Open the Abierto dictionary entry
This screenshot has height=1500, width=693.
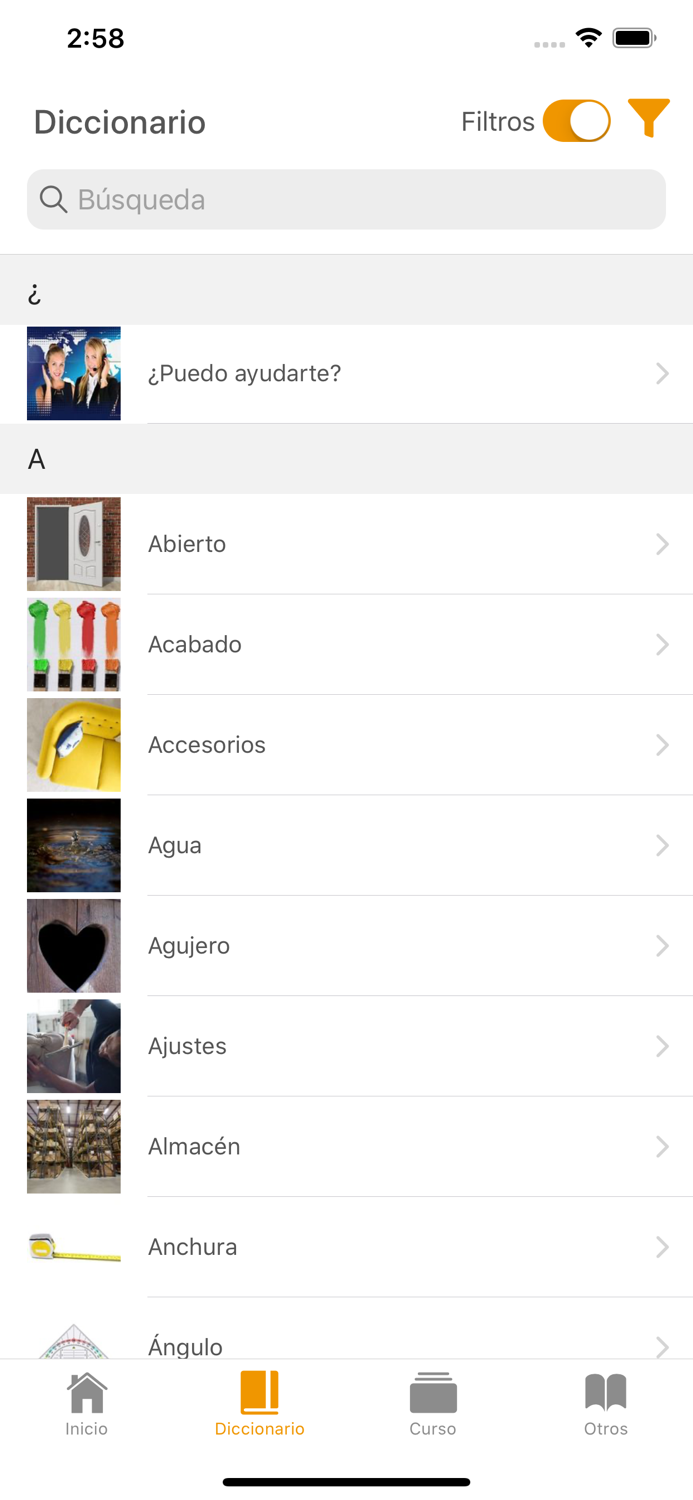[346, 544]
